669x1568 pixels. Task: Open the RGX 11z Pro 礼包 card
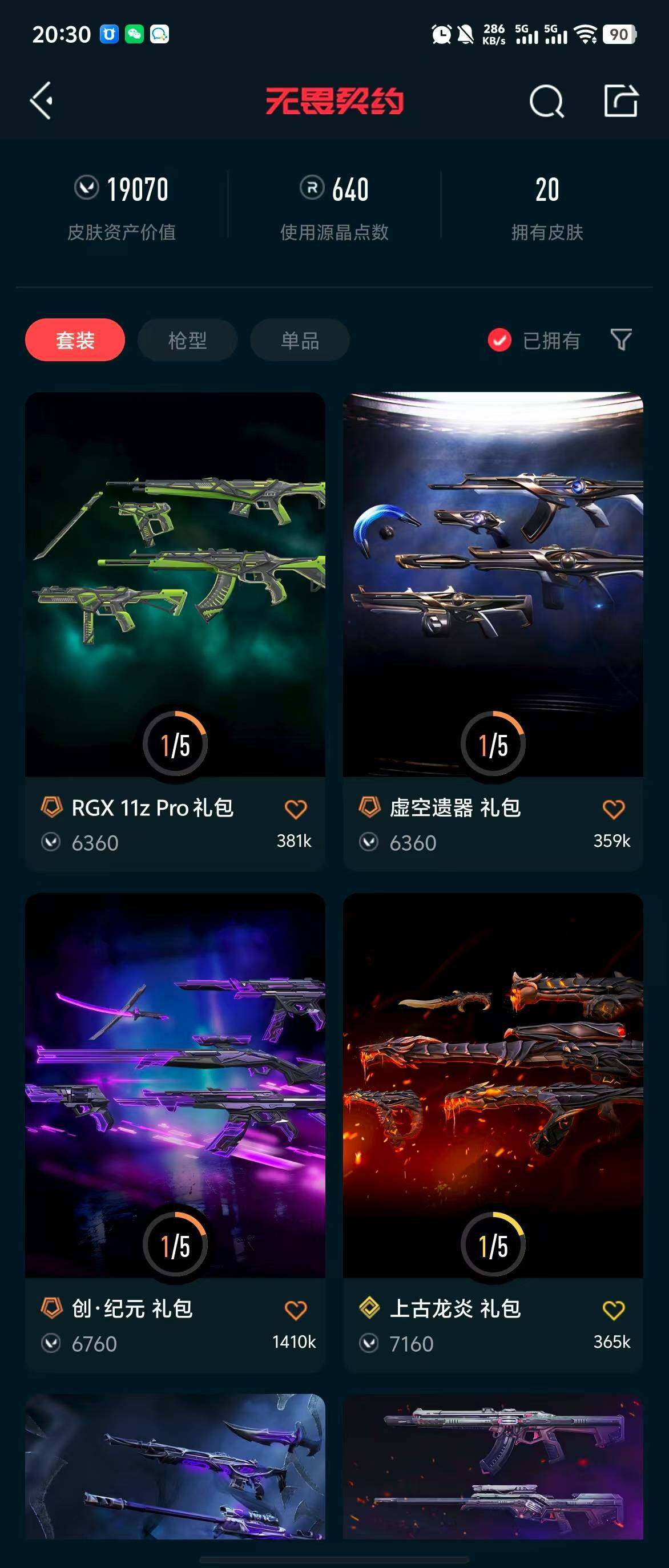(175, 584)
